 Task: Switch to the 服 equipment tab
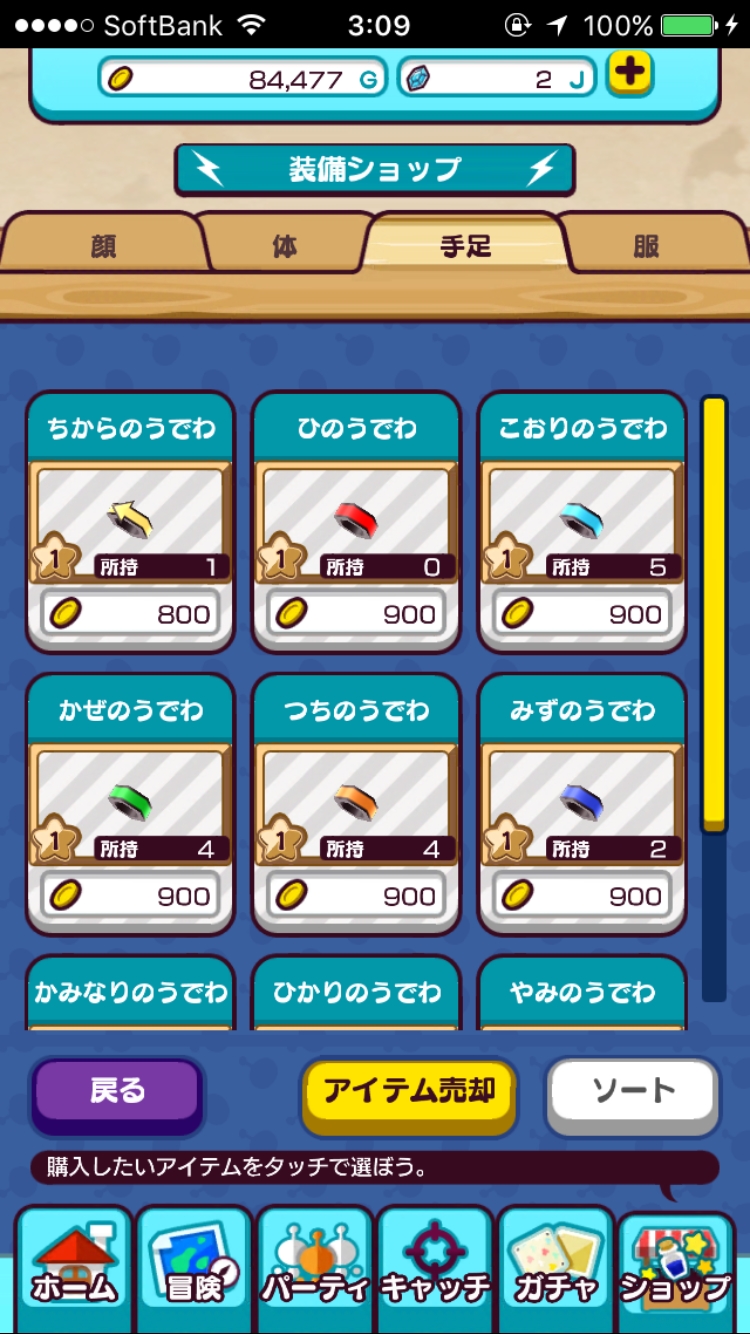click(x=646, y=245)
